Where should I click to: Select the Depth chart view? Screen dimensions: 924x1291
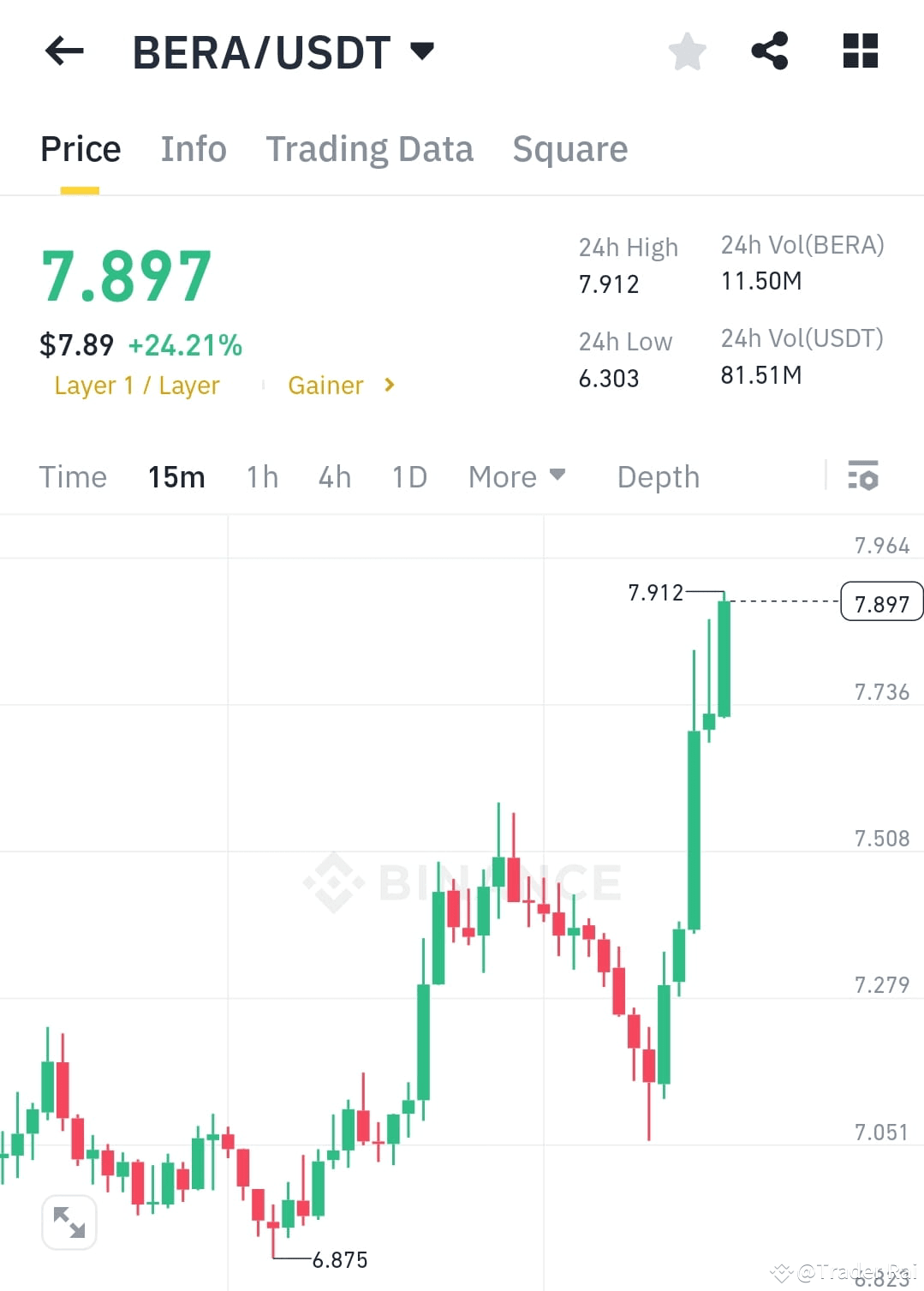[x=658, y=476]
